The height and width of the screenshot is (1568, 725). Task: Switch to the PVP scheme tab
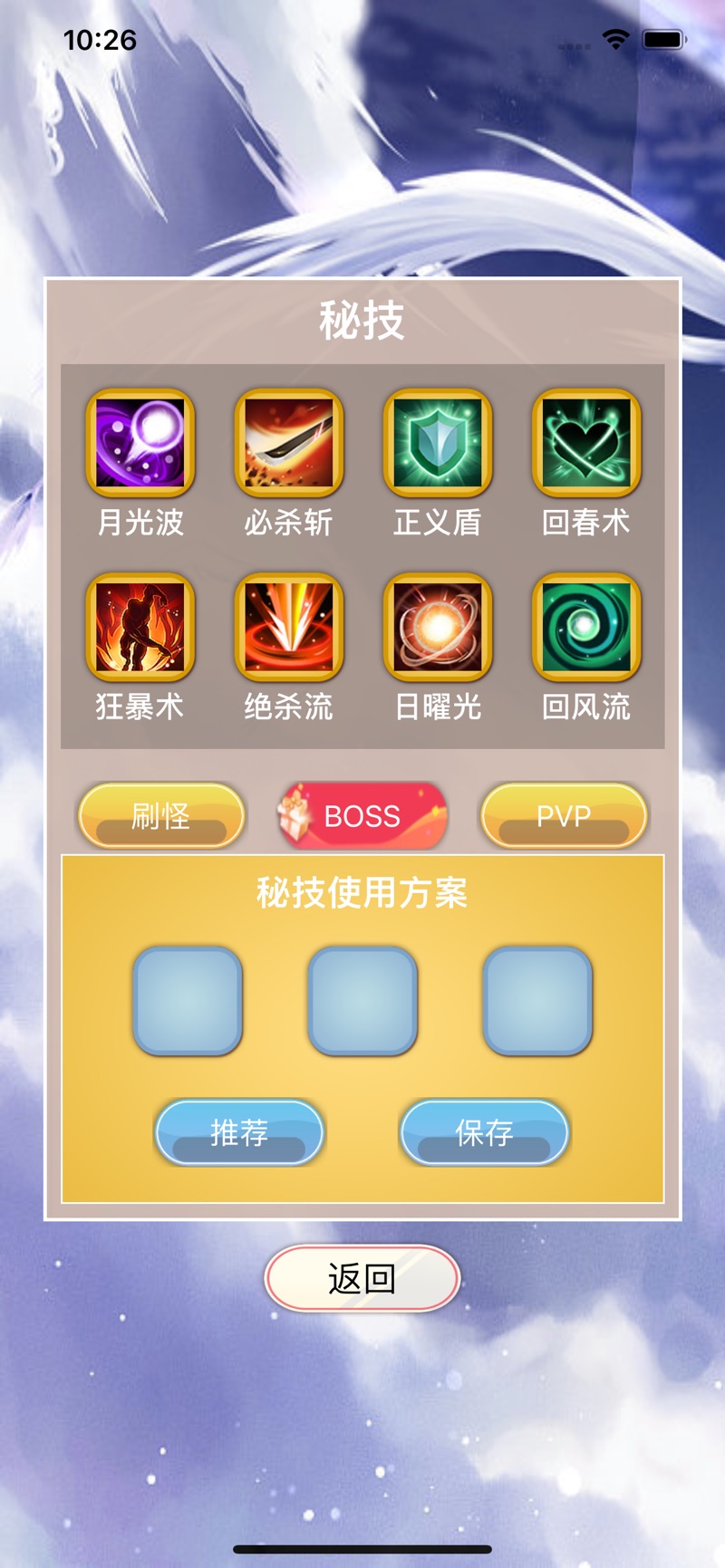pos(564,816)
